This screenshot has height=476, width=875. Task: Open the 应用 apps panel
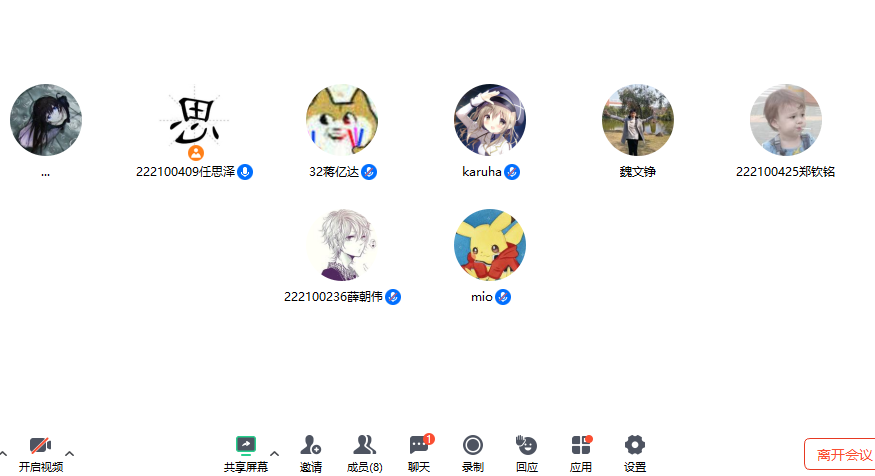581,452
